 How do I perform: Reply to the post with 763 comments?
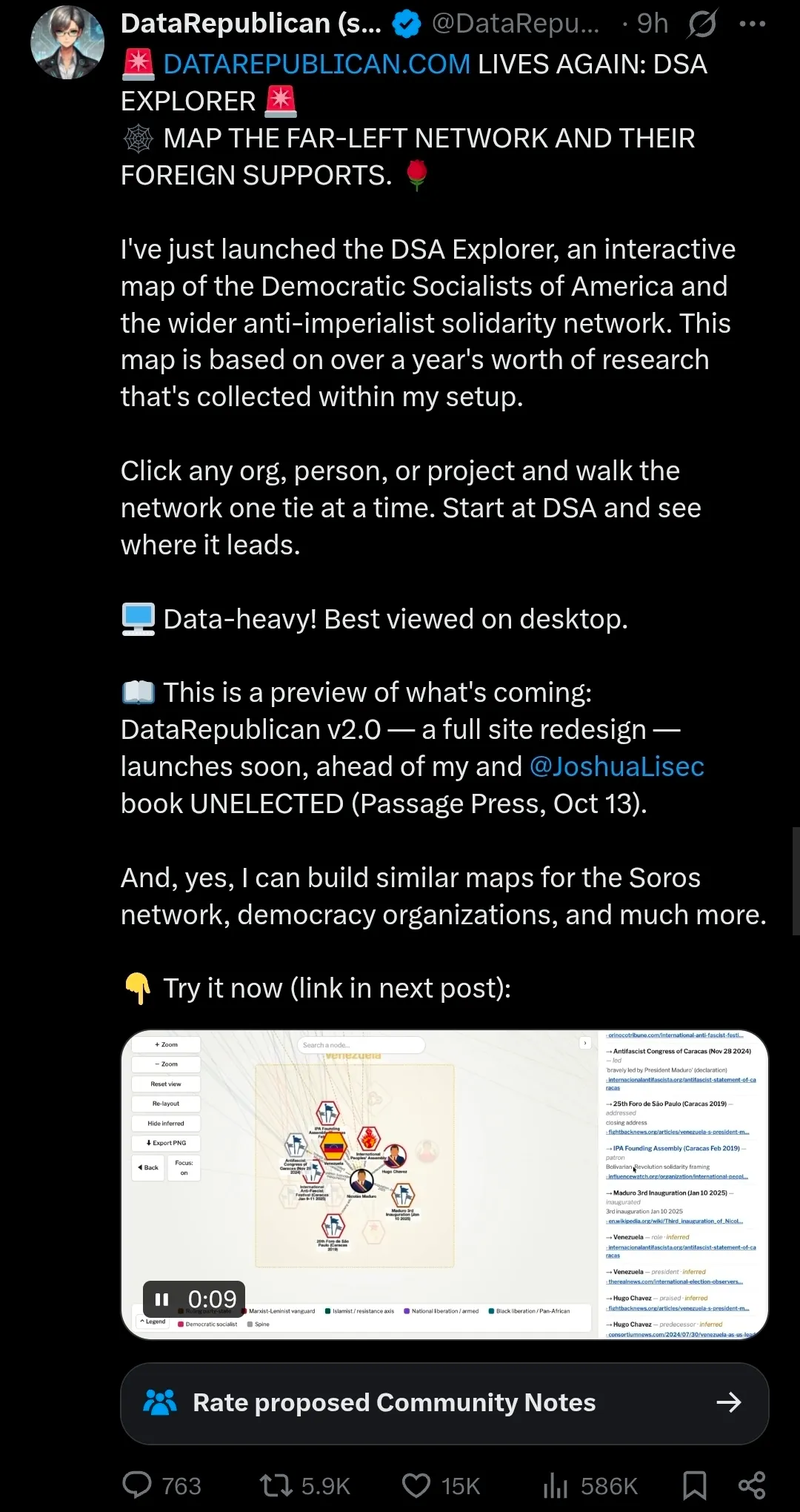(x=161, y=1485)
